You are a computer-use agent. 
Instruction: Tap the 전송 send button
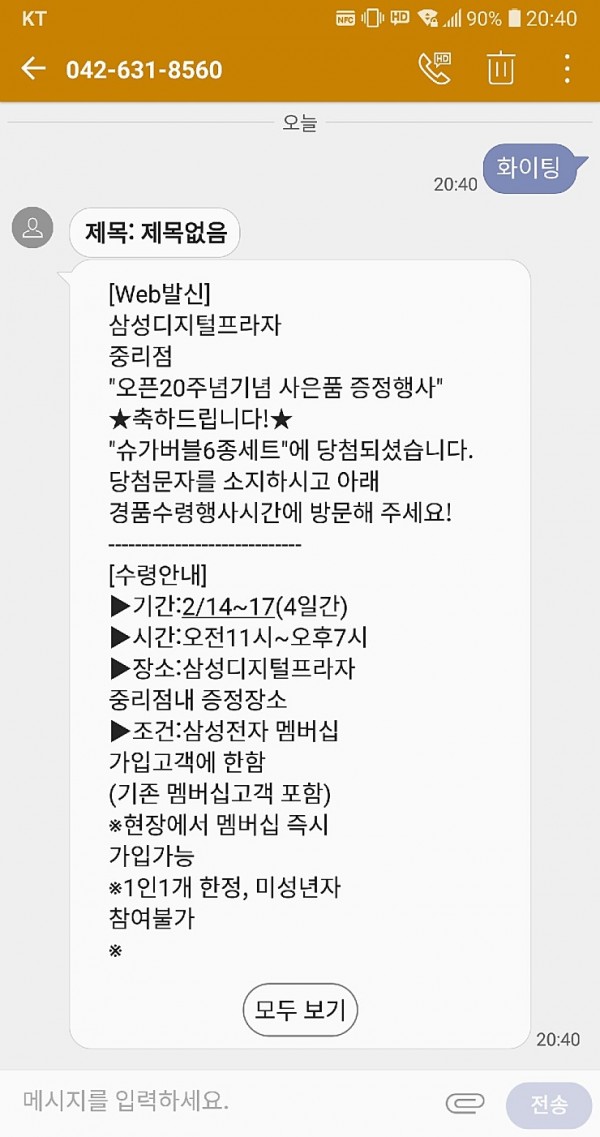coord(549,1105)
